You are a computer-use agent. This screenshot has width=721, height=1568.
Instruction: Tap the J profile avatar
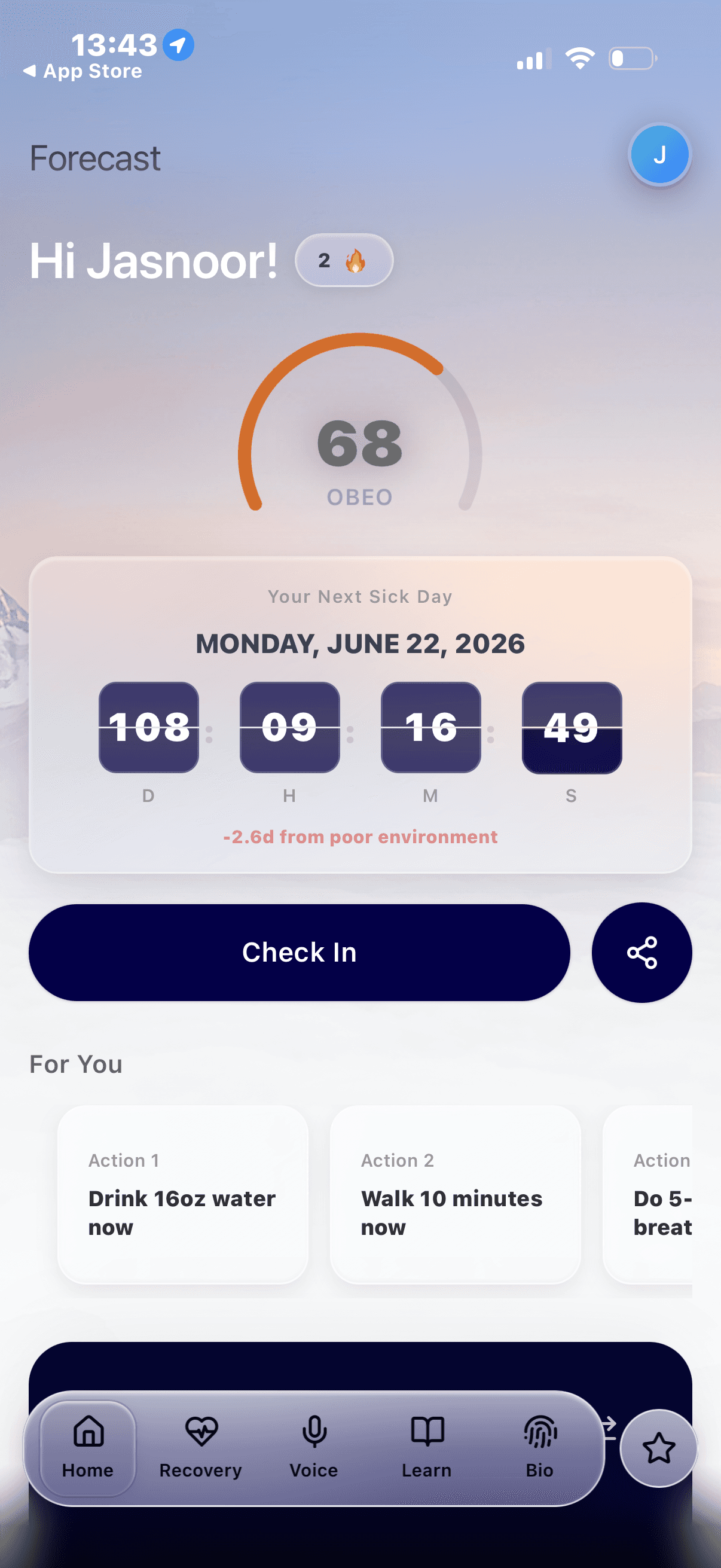tap(659, 154)
